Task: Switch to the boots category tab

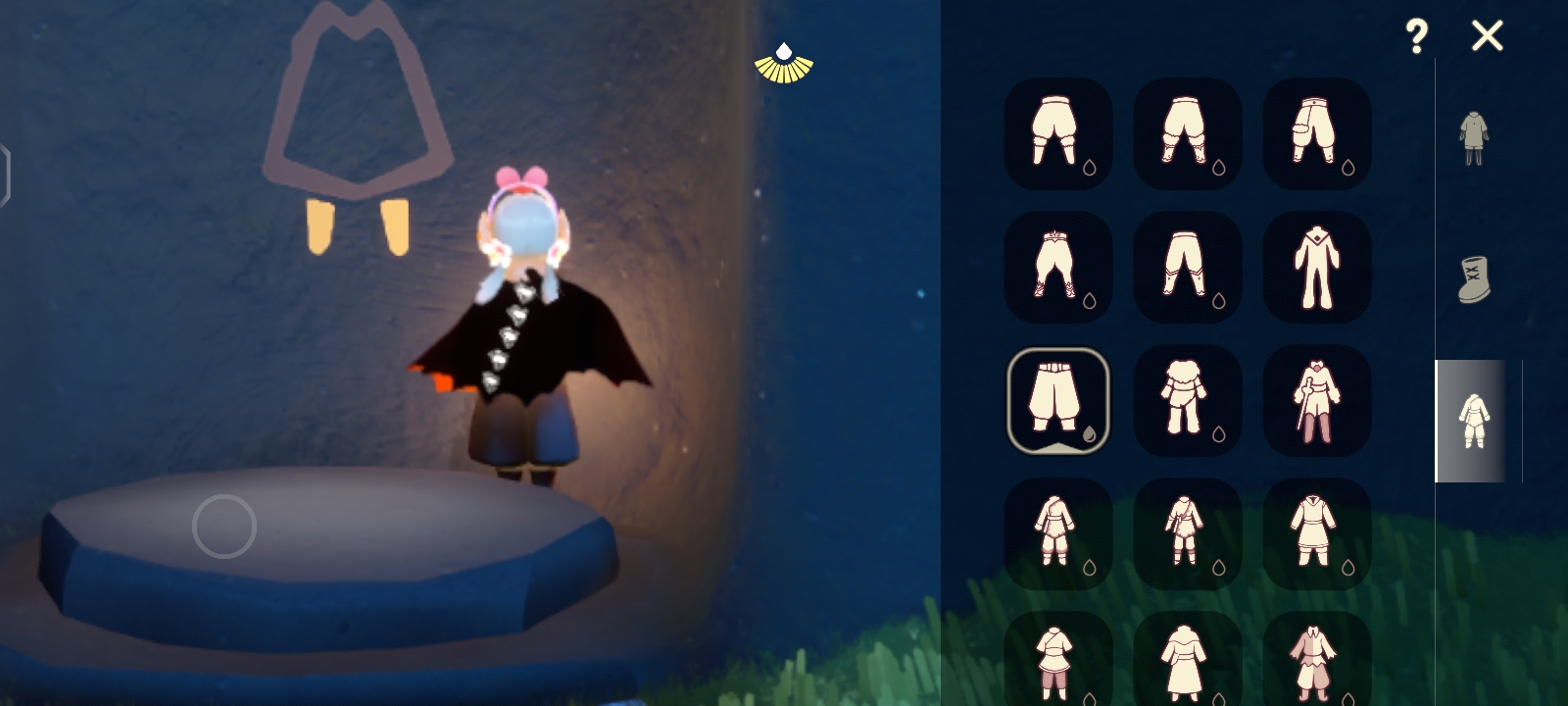Action: tap(1473, 279)
